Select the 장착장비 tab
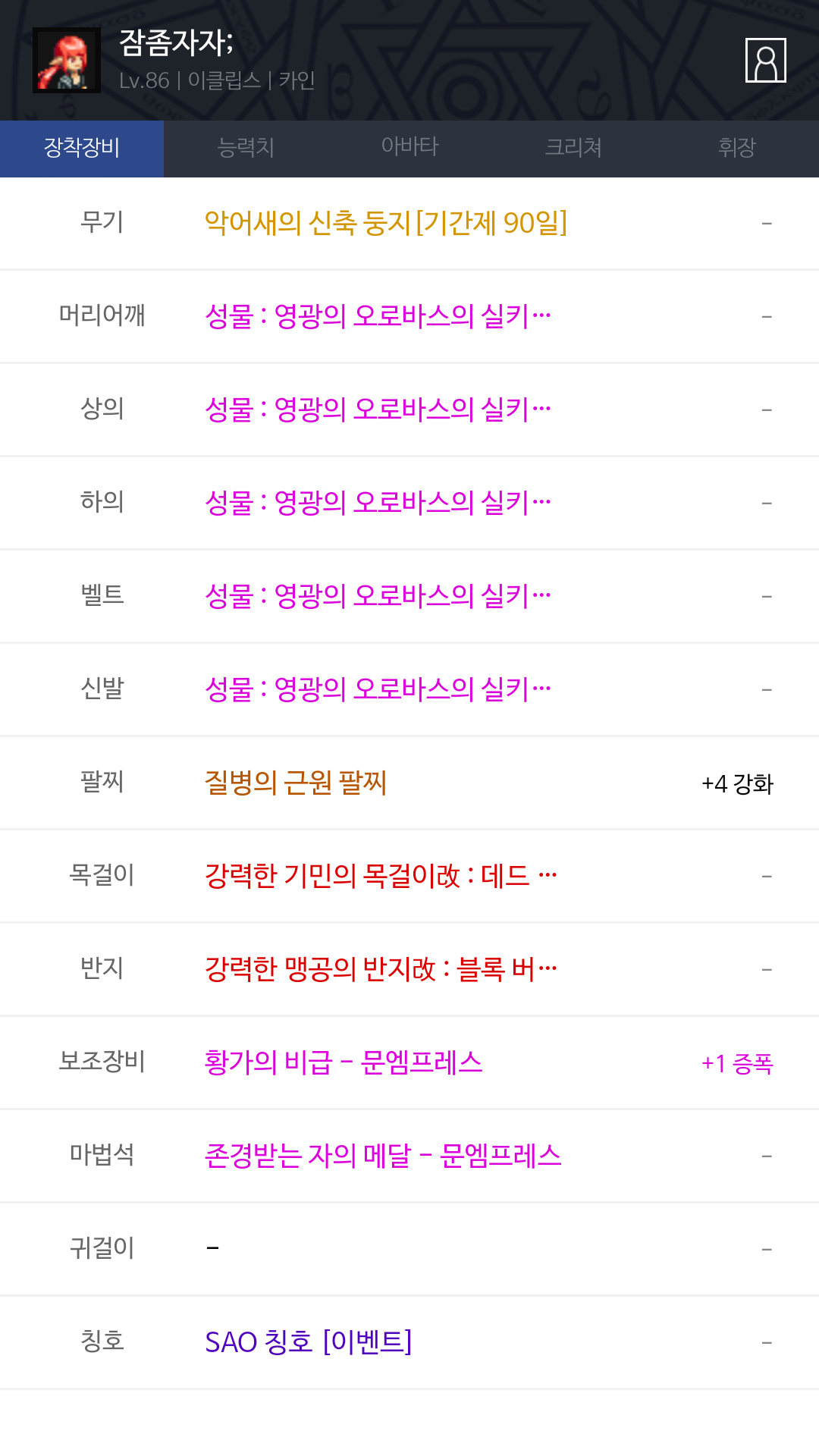 coord(82,149)
